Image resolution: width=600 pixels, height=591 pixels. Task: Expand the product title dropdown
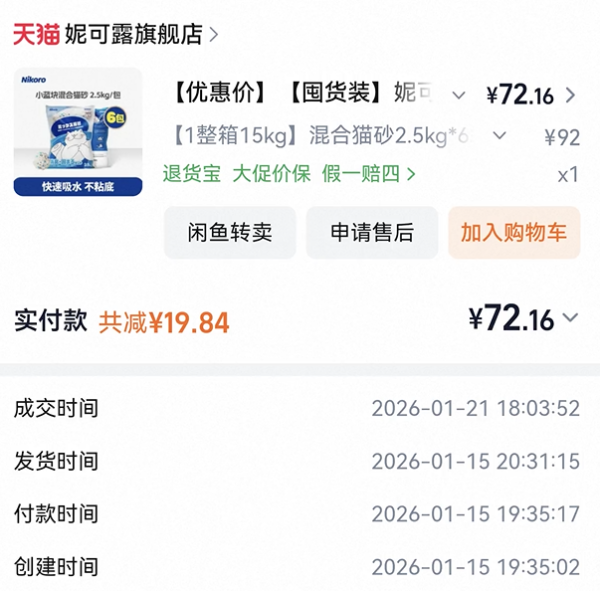pyautogui.click(x=458, y=96)
